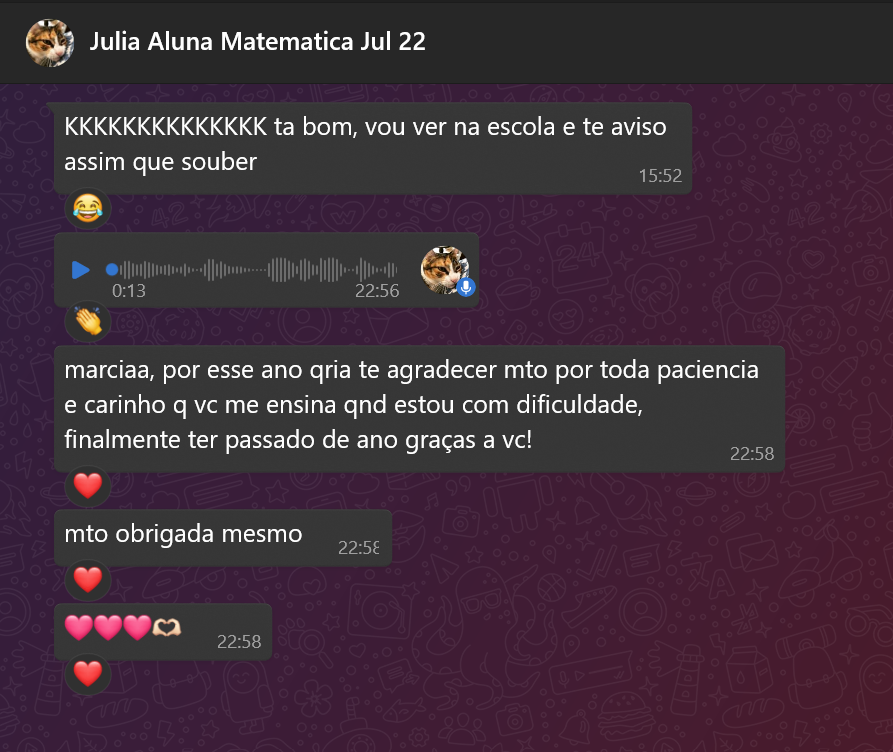Viewport: 893px width, 752px height.
Task: View heart reaction under the pink hearts message
Action: coord(88,674)
